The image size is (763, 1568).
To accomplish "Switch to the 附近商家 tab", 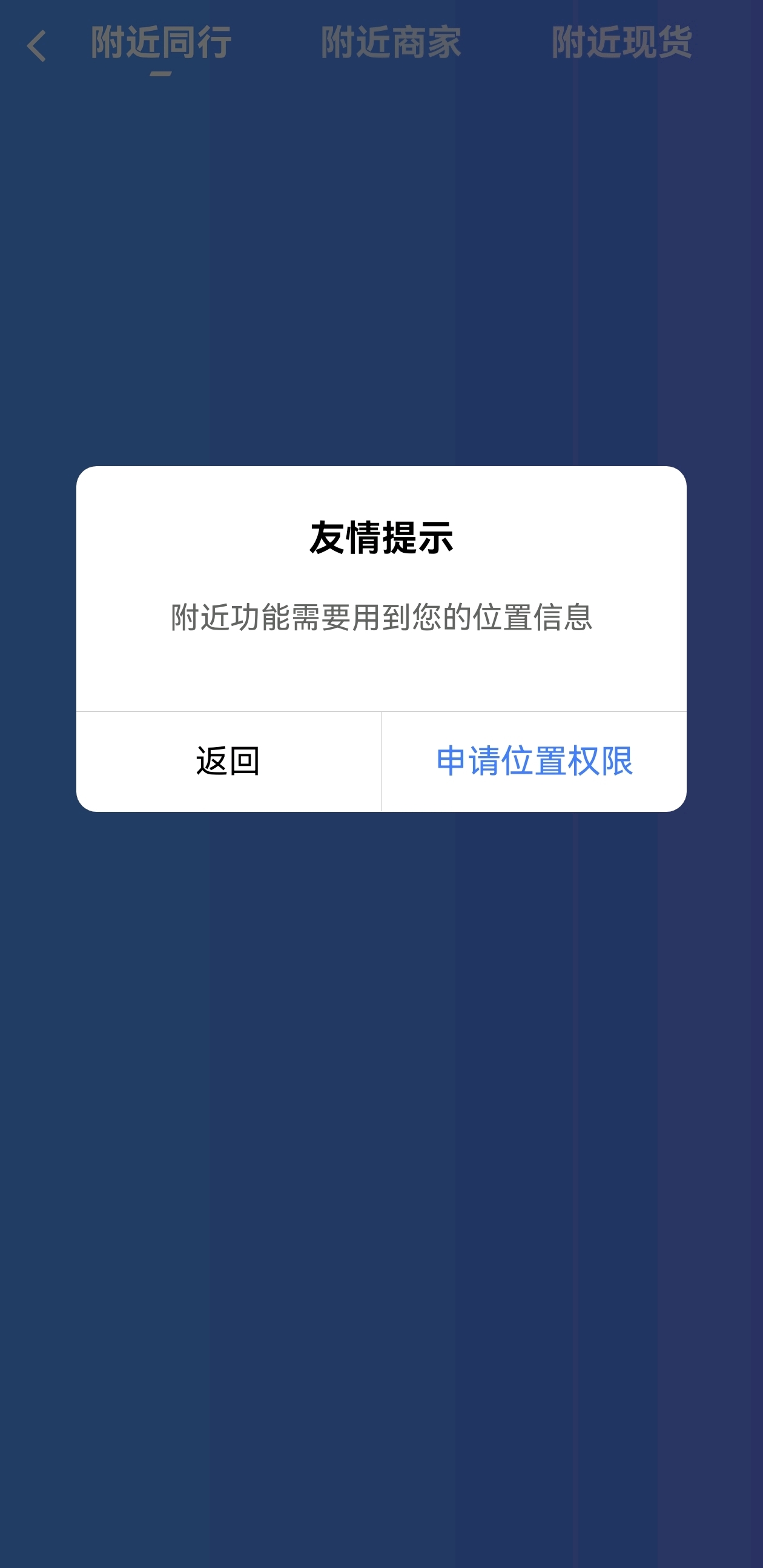I will [391, 42].
